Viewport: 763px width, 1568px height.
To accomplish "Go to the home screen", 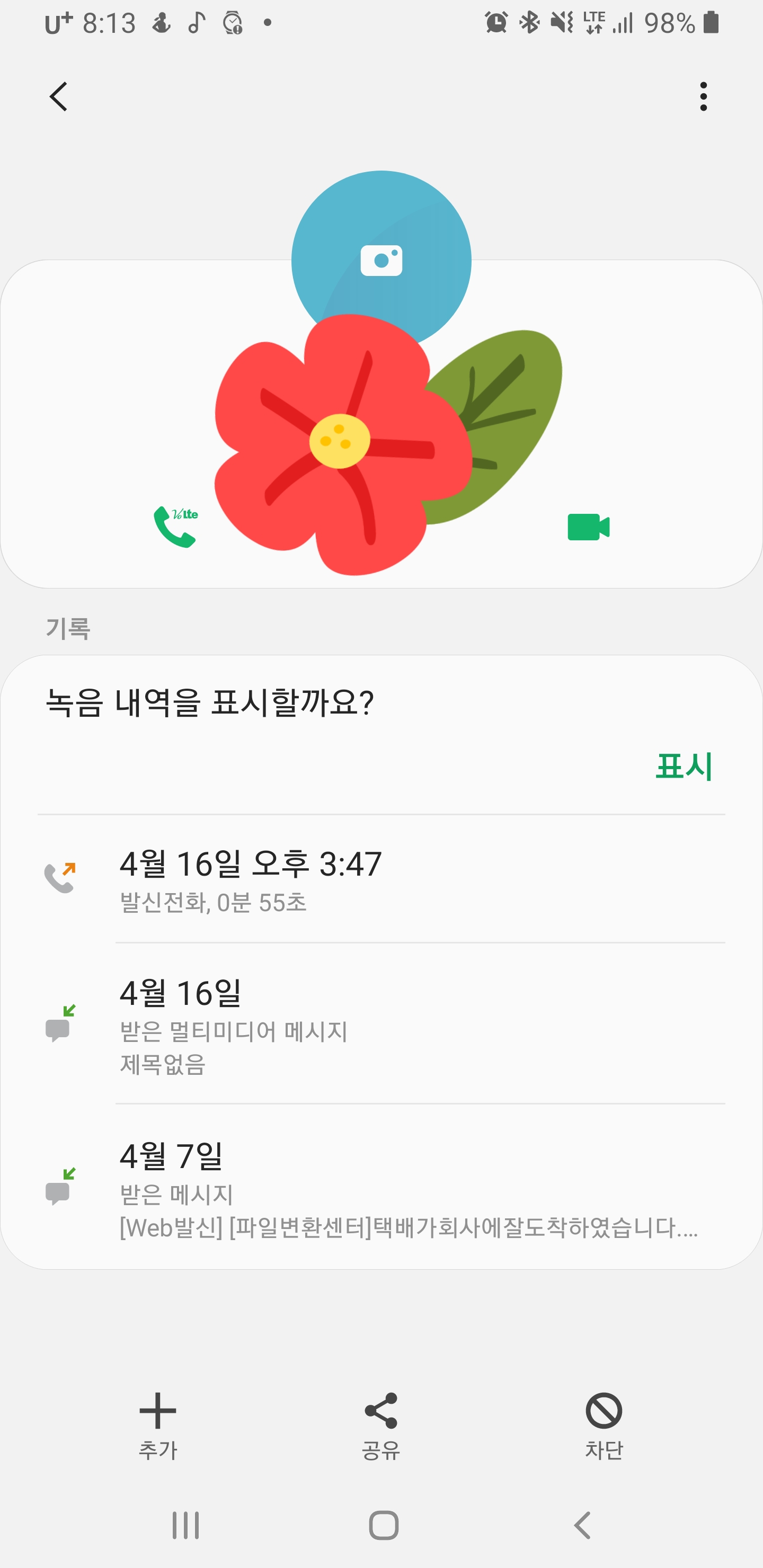I will (384, 1526).
